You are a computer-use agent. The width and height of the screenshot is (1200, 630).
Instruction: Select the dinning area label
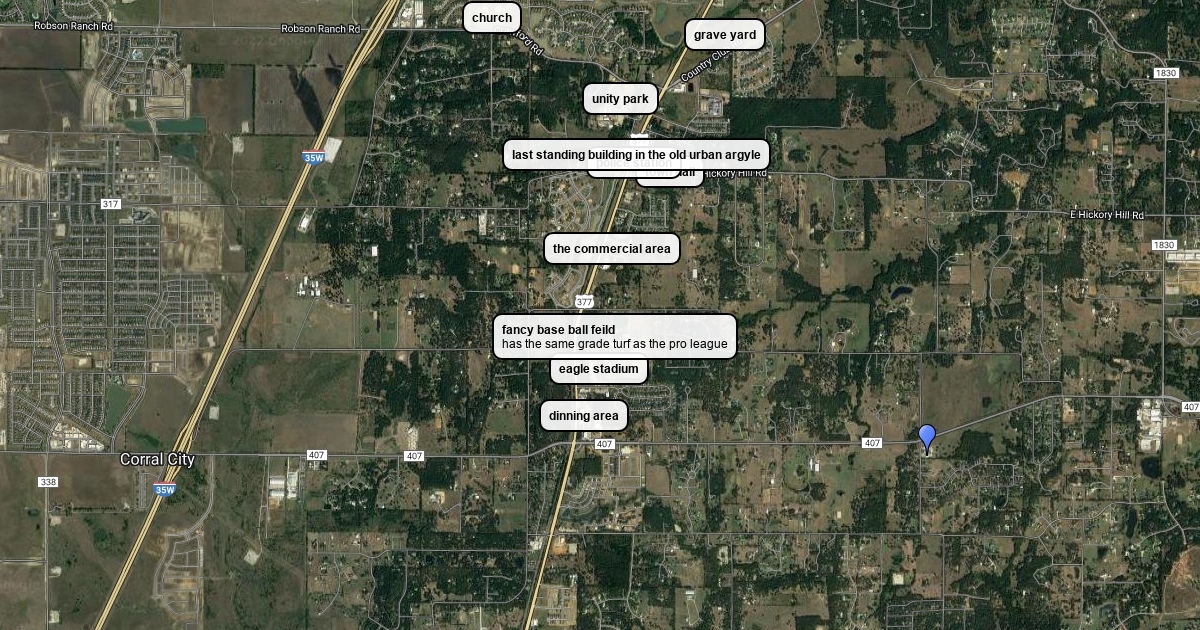pos(583,416)
